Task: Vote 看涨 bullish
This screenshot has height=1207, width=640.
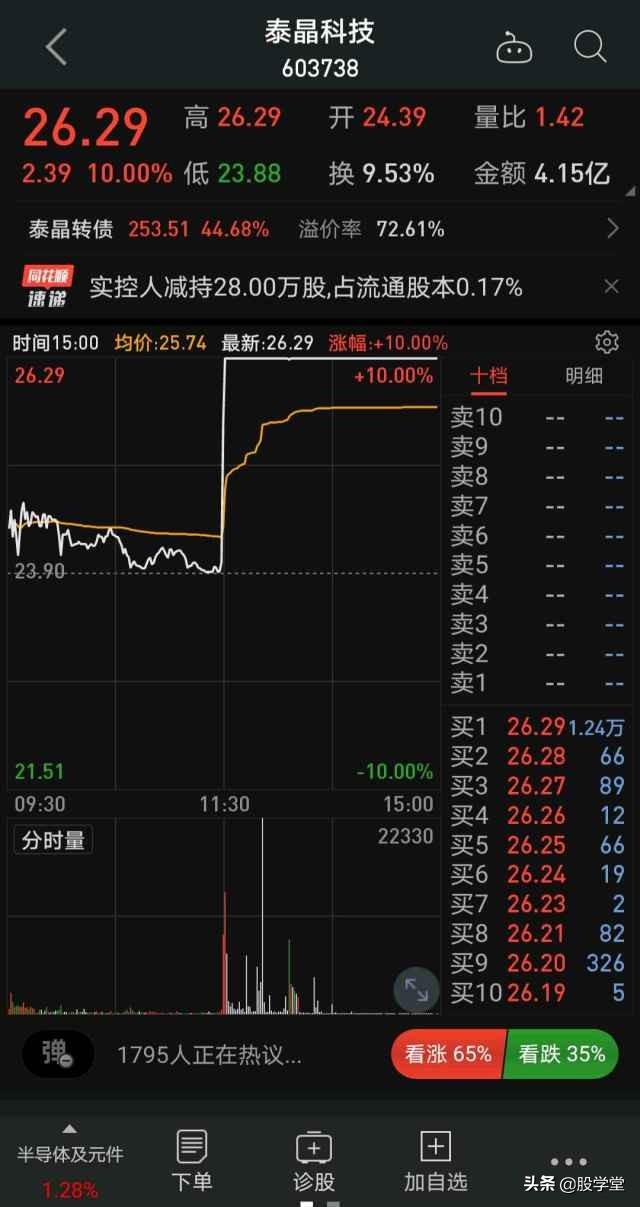Action: click(x=447, y=1054)
